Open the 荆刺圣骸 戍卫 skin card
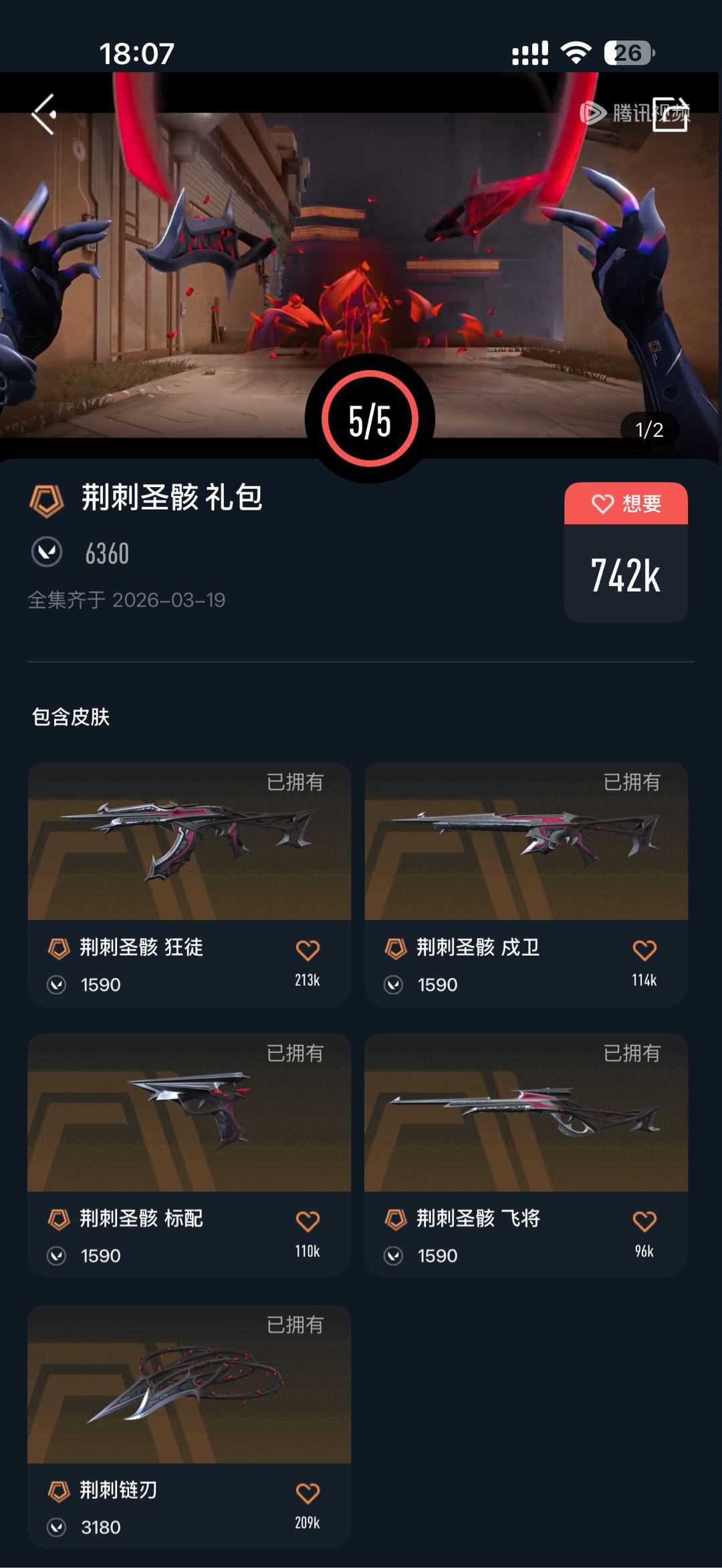The height and width of the screenshot is (1568, 722). click(526, 885)
